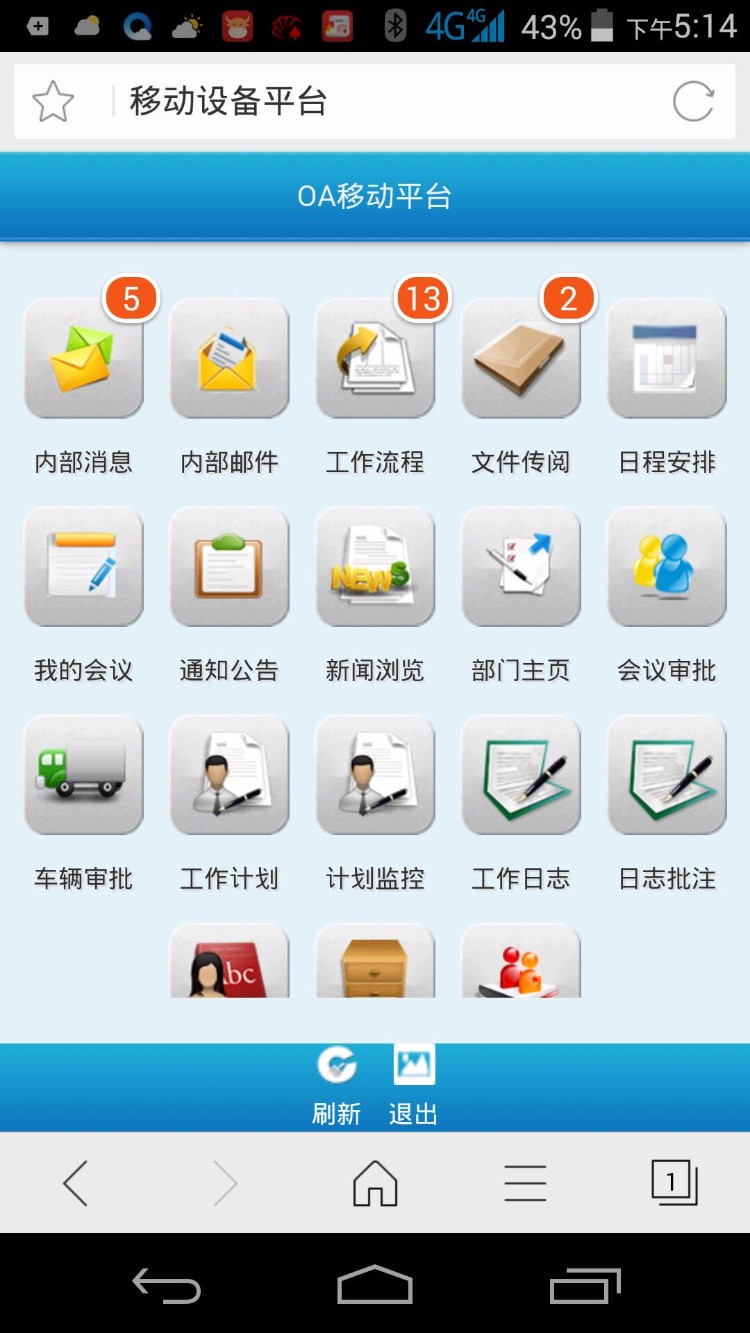Open 部门主页 department homepage
The image size is (750, 1333).
520,567
